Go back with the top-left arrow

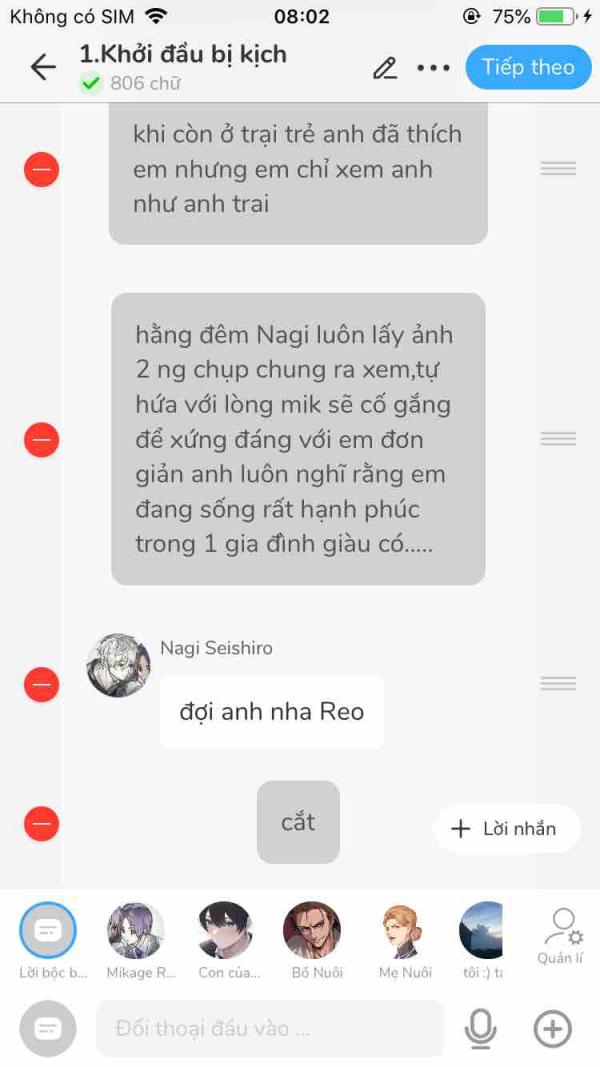(43, 67)
